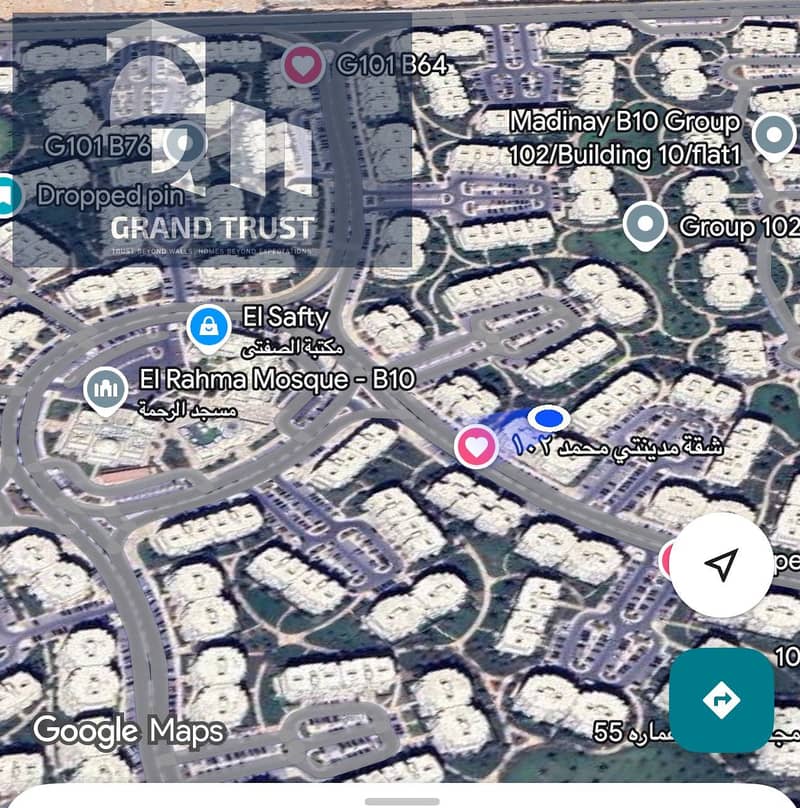
Task: Start directions with the teal arrow button
Action: 721,700
